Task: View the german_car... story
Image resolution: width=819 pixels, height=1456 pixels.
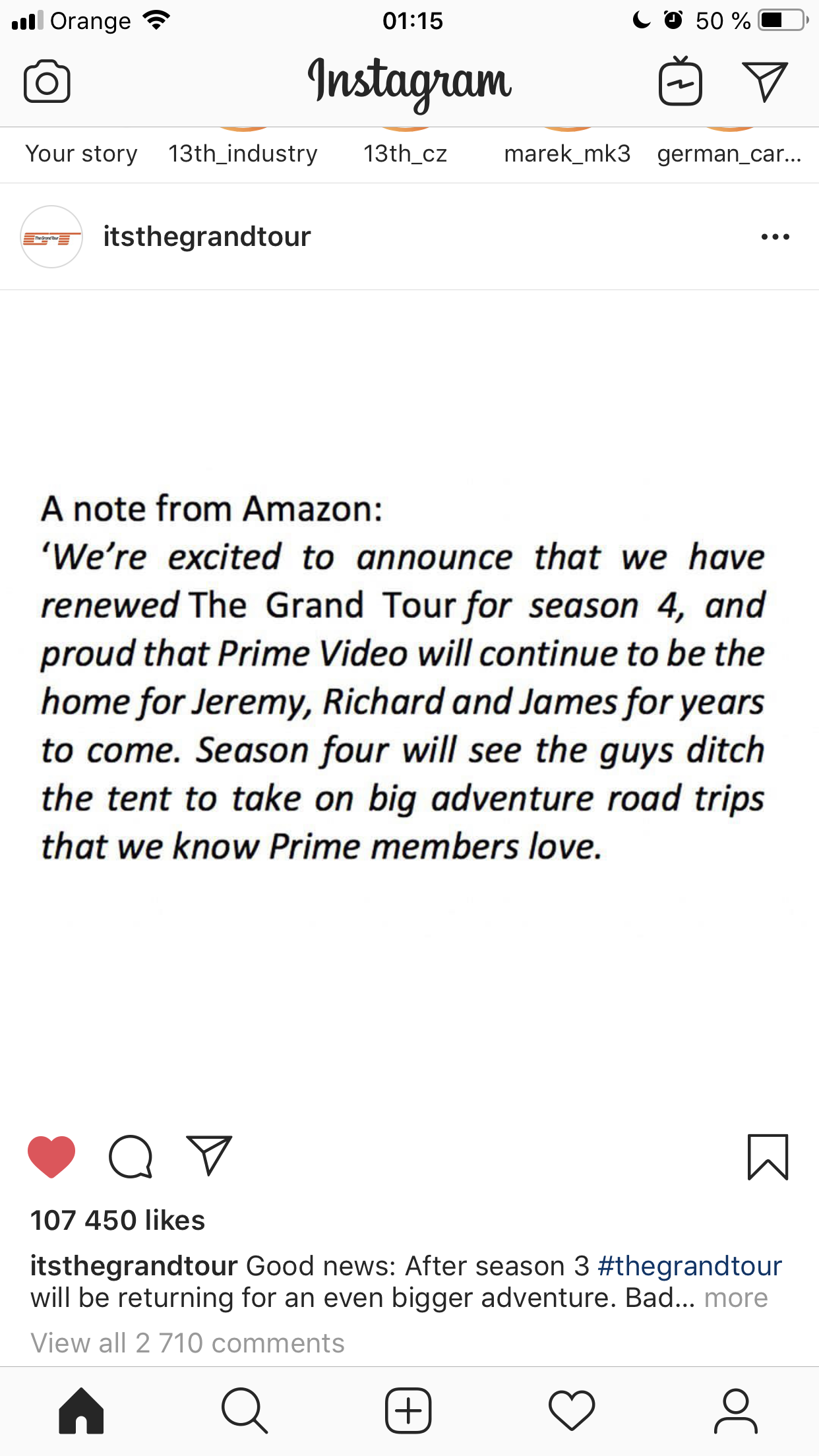Action: [729, 153]
